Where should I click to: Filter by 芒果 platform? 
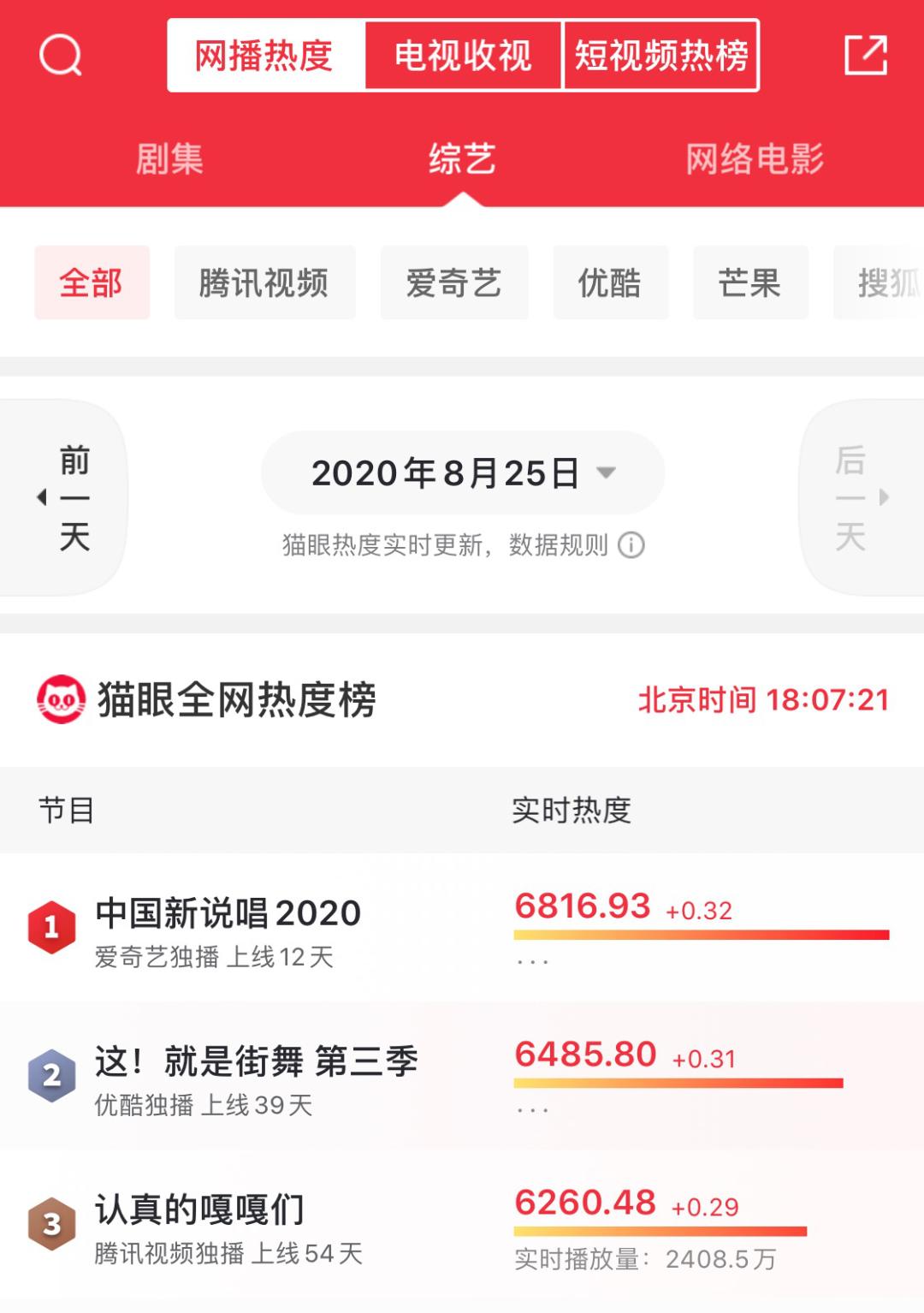pos(749,283)
